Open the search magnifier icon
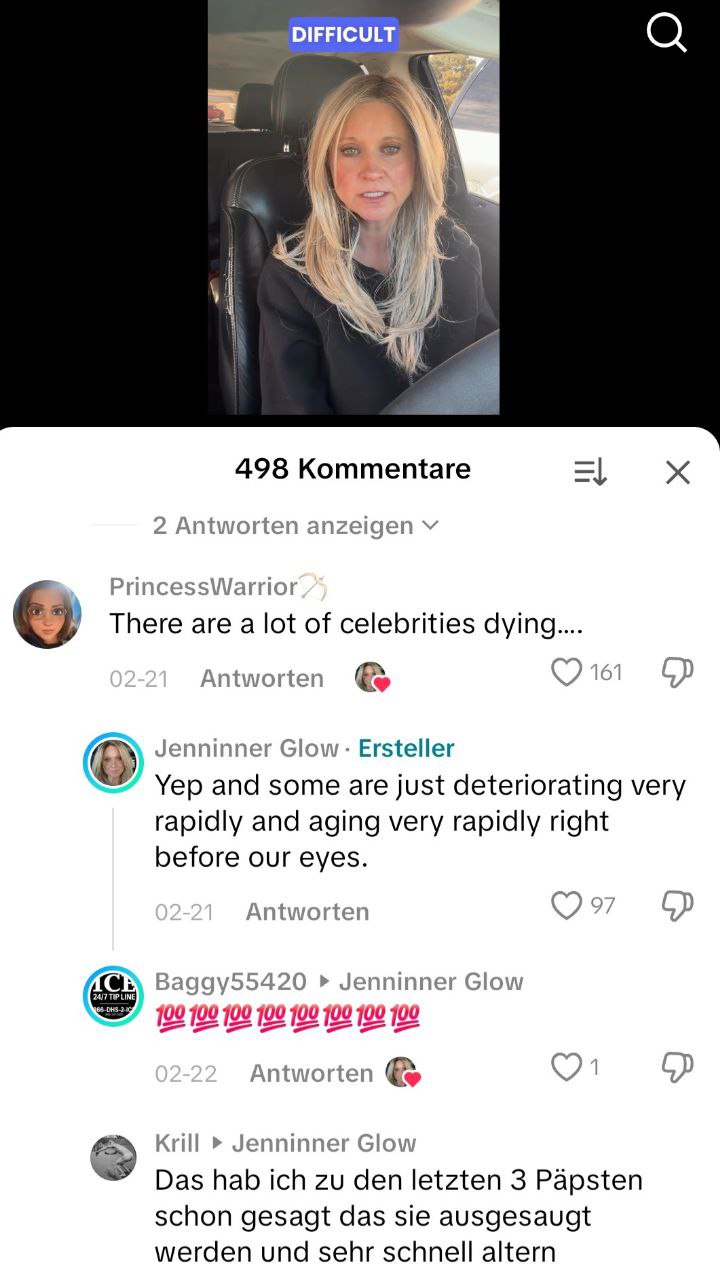Screen dimensions: 720x1280 667,32
